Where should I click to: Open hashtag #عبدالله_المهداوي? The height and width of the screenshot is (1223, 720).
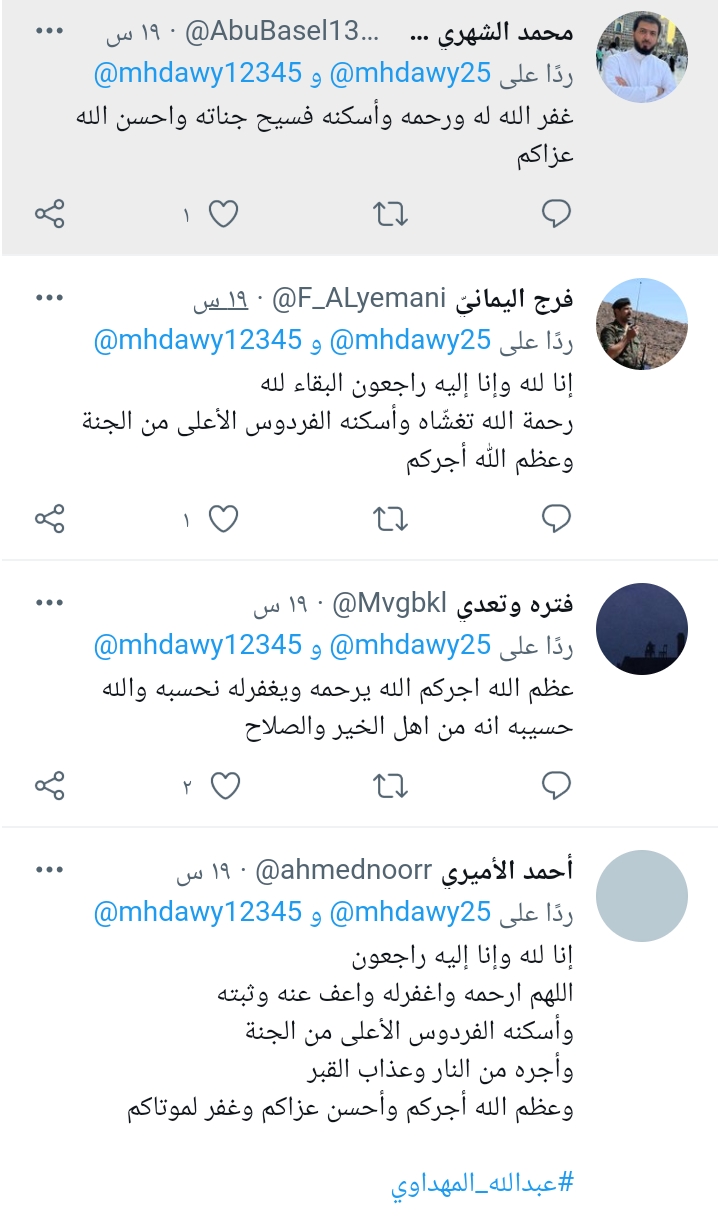coord(482,1183)
